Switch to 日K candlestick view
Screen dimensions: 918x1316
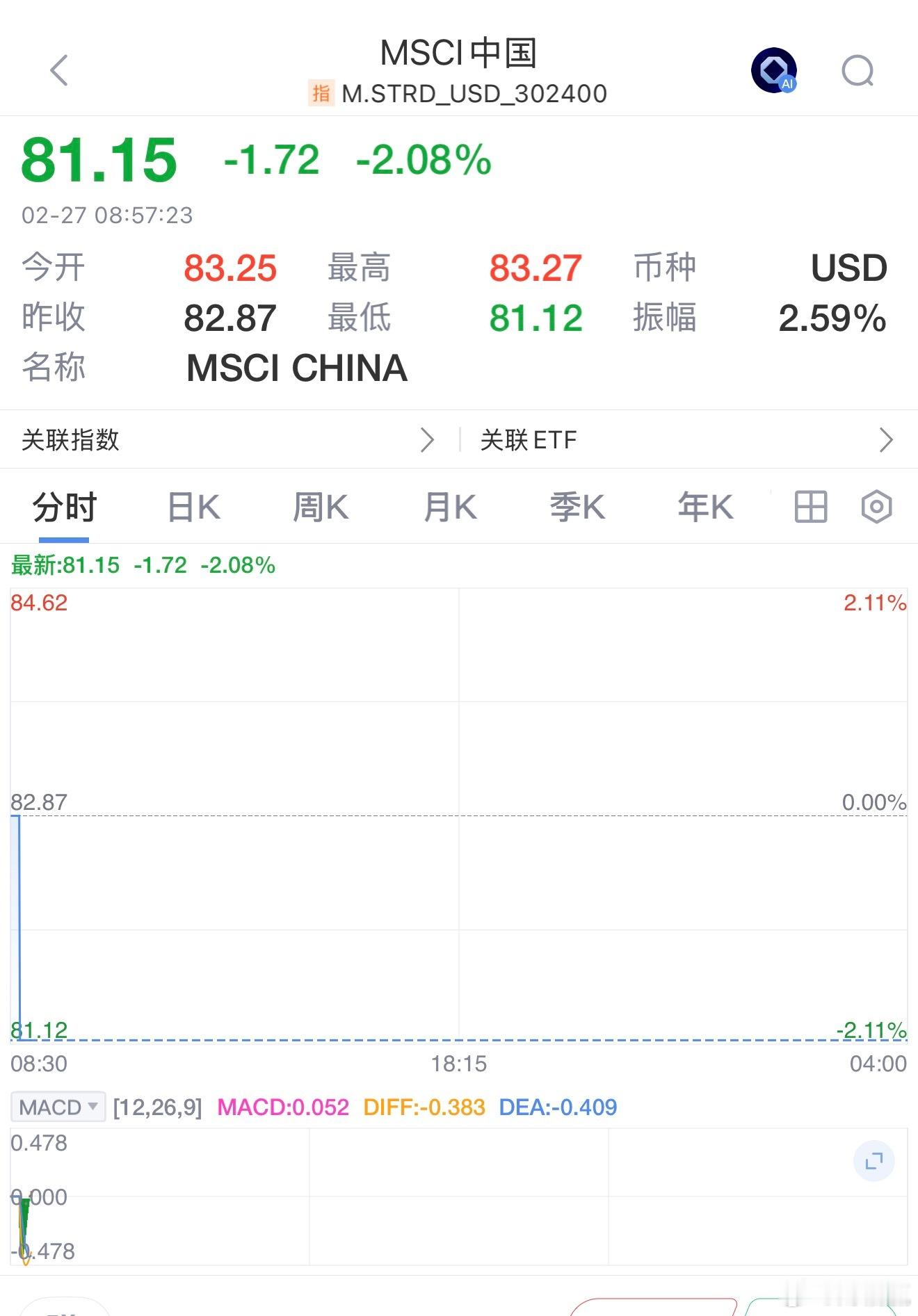(192, 507)
